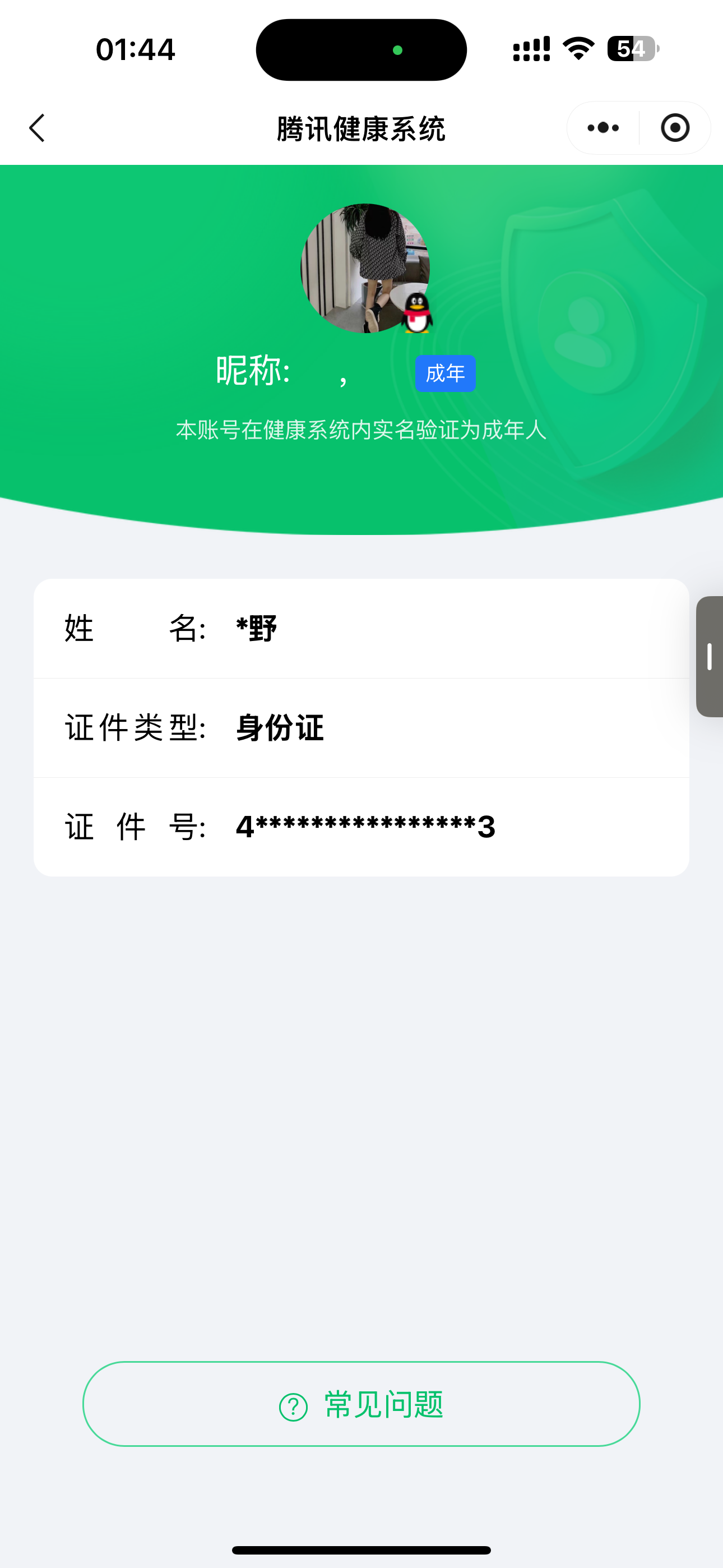This screenshot has height=1568, width=723.
Task: Select the 腾讯健康系统 title
Action: (361, 128)
